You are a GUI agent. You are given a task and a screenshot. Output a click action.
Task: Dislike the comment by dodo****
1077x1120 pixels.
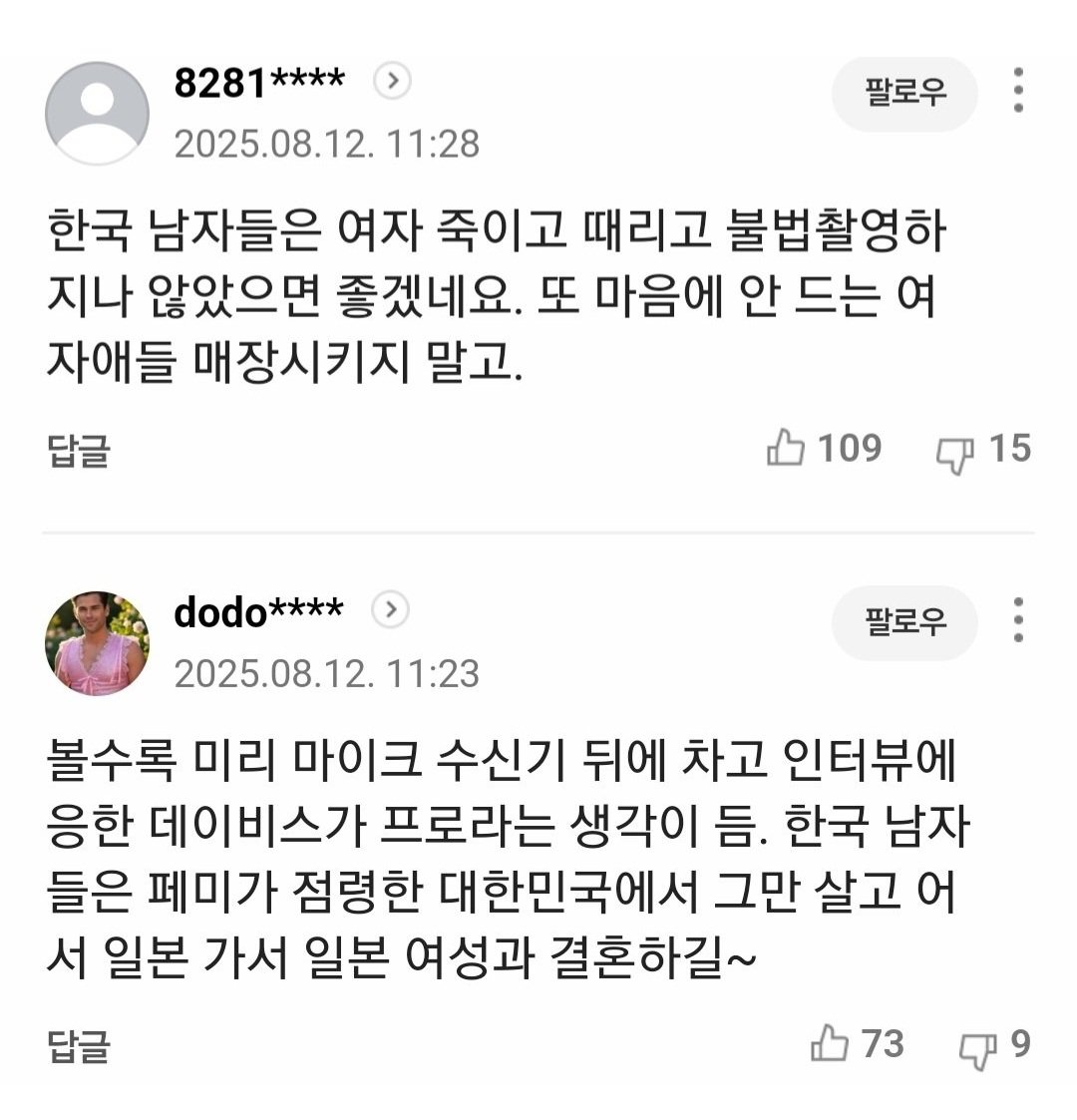pos(977,1048)
